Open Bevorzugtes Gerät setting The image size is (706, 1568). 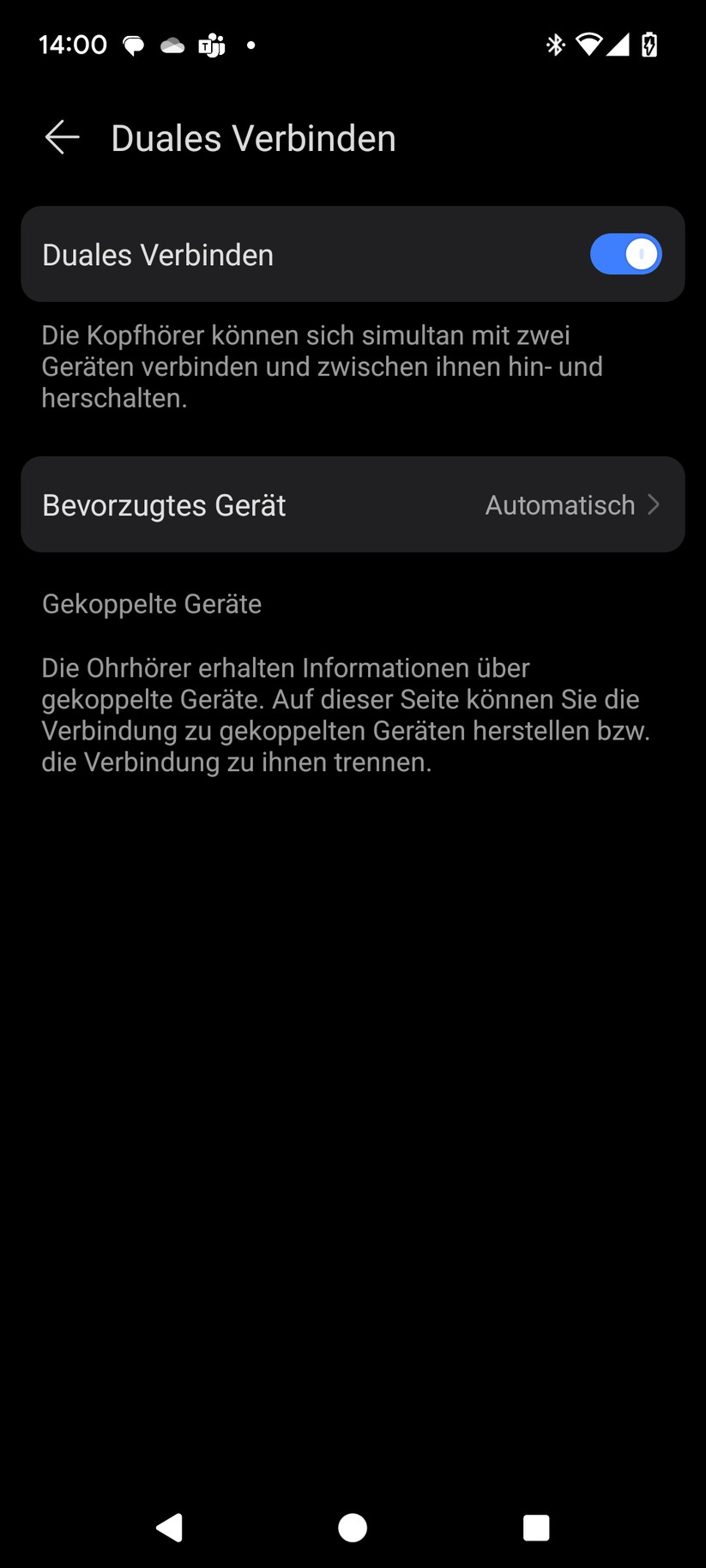point(353,504)
